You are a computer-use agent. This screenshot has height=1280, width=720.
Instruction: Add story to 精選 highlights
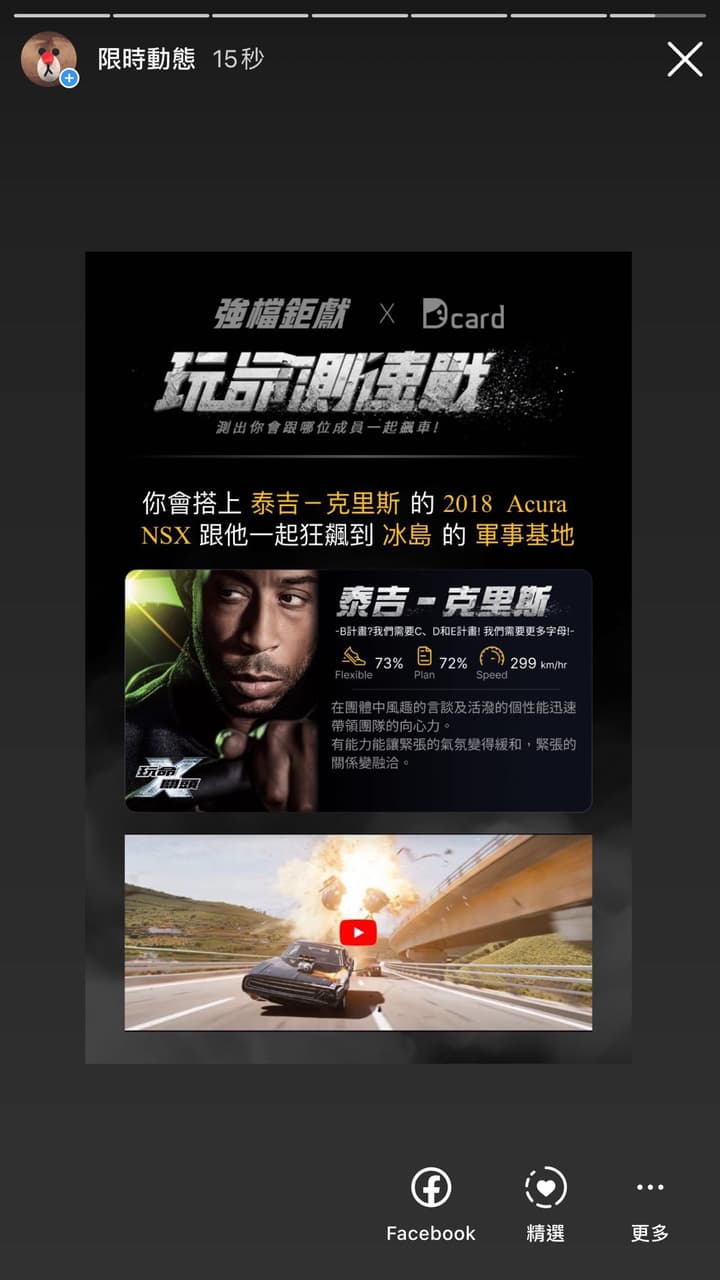(546, 1205)
